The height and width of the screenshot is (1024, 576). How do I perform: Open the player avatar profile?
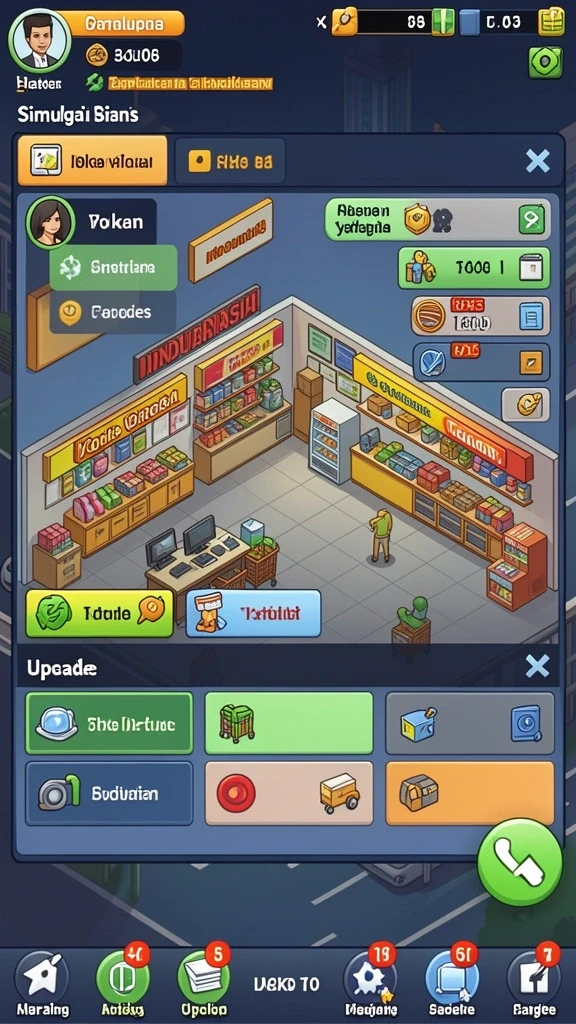click(x=39, y=40)
